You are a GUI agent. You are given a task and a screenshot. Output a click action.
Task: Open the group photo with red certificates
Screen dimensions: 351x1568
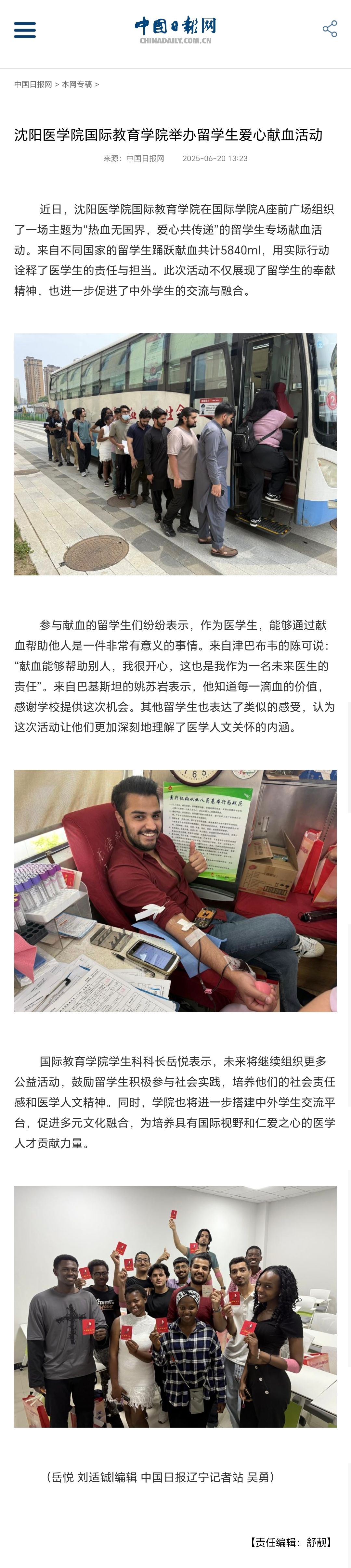coord(175,1306)
